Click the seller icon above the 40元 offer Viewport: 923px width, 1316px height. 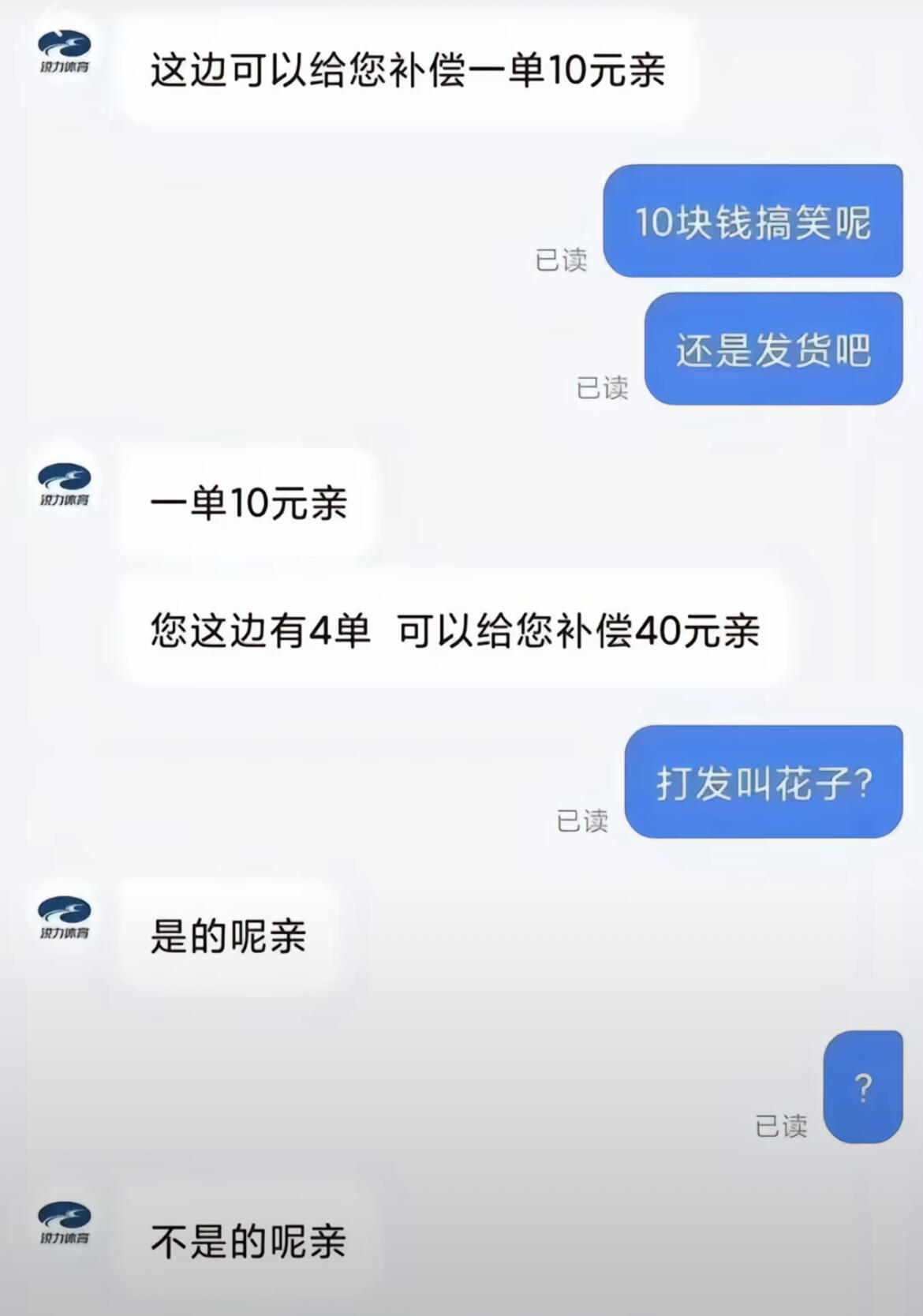pyautogui.click(x=65, y=485)
